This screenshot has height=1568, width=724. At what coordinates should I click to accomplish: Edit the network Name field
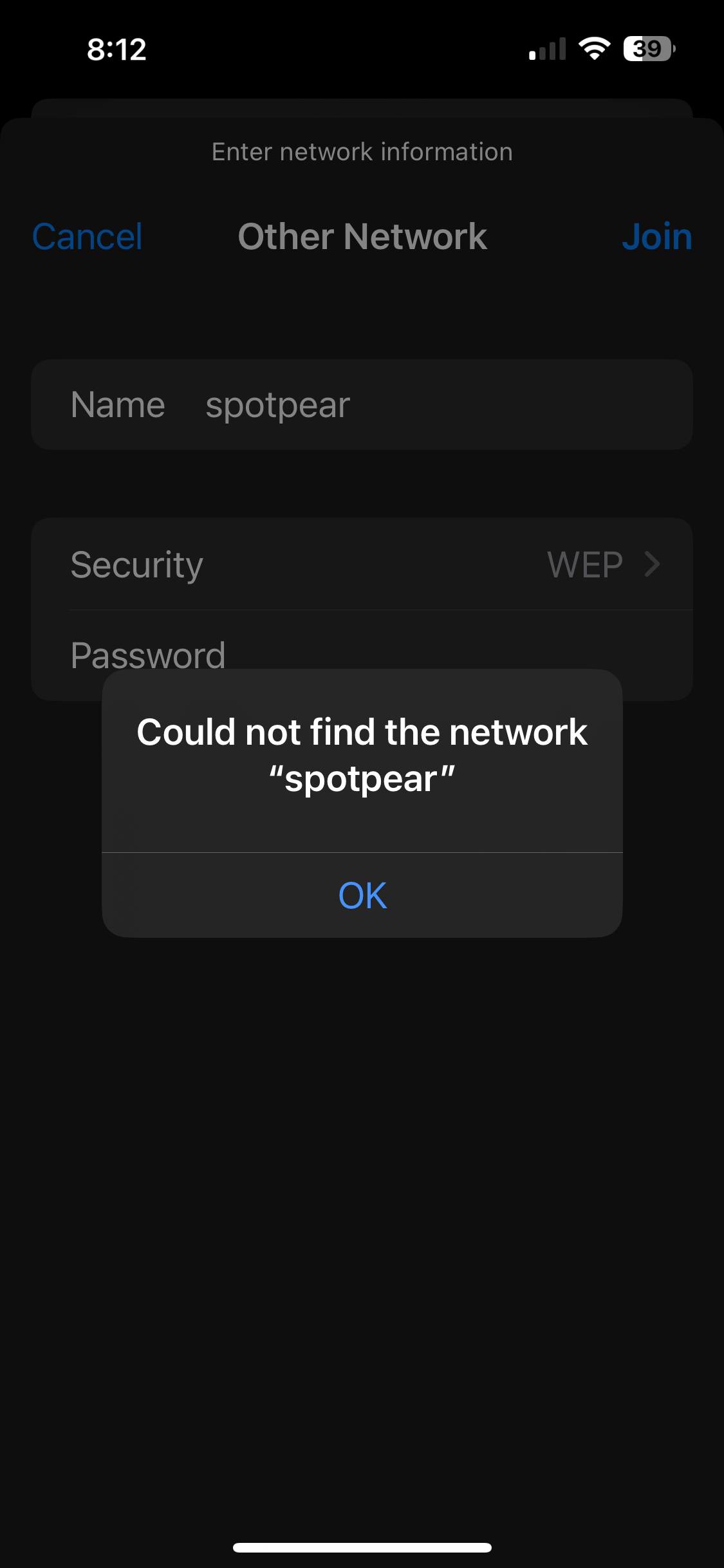362,405
